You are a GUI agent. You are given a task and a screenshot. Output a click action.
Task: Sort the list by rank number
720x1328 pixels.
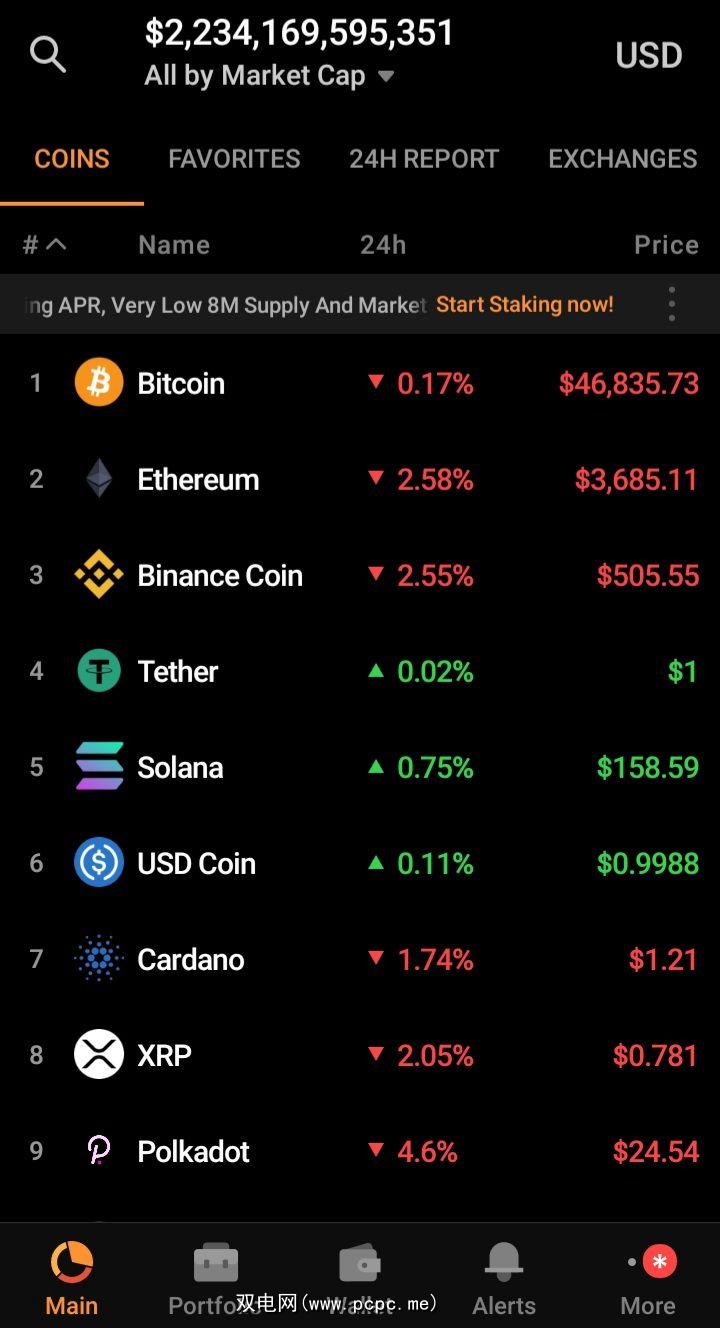click(x=43, y=245)
